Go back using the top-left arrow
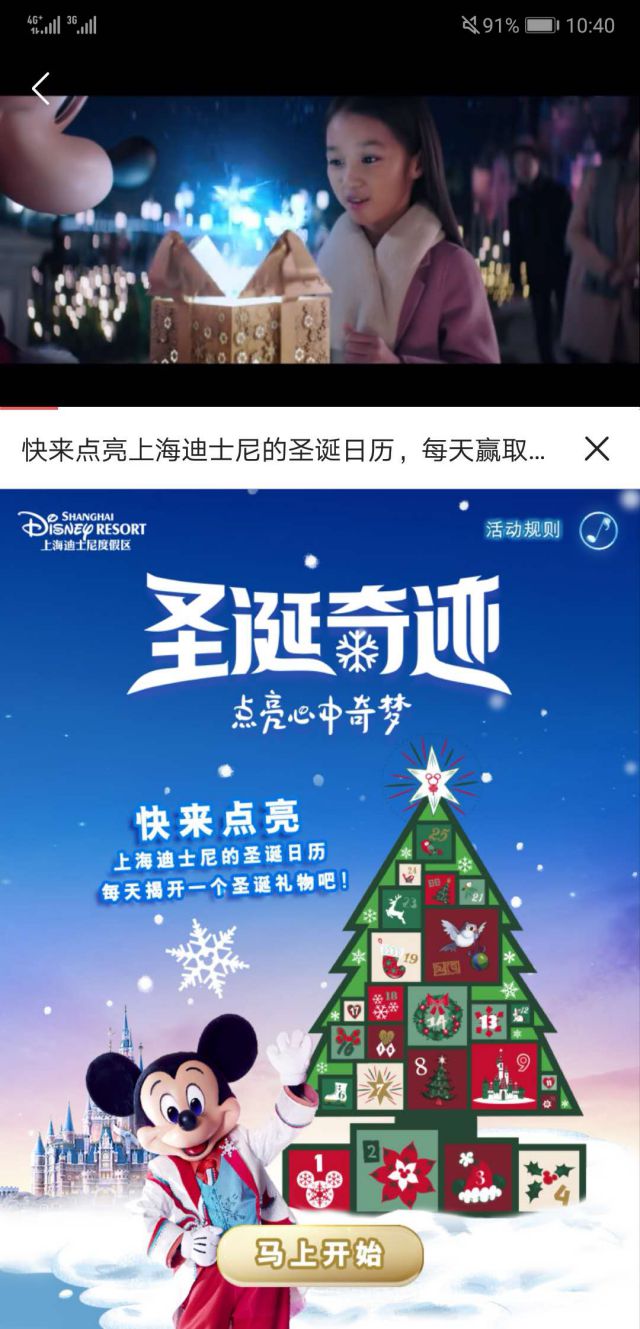Image resolution: width=640 pixels, height=1329 pixels. pos(40,88)
